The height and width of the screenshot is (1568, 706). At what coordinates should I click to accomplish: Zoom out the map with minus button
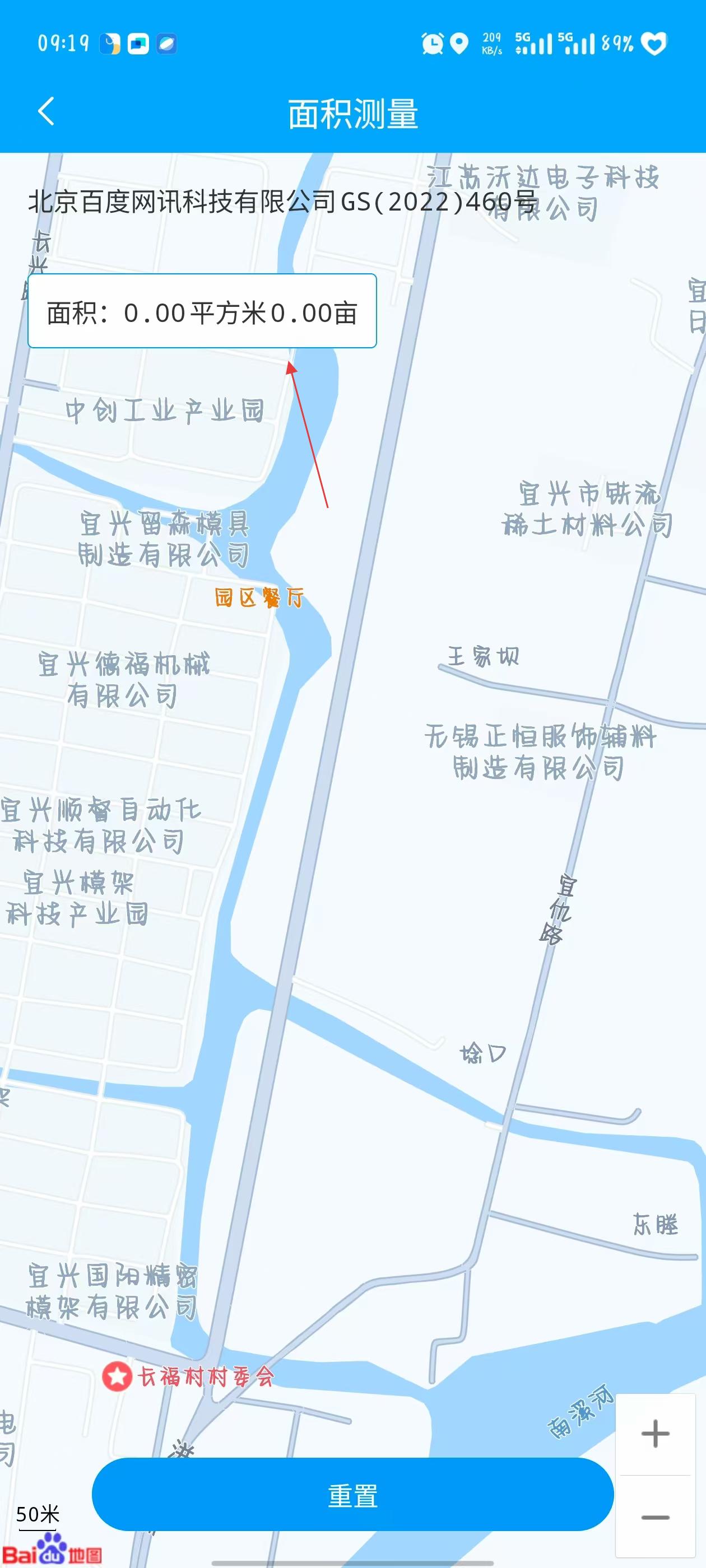click(655, 1517)
